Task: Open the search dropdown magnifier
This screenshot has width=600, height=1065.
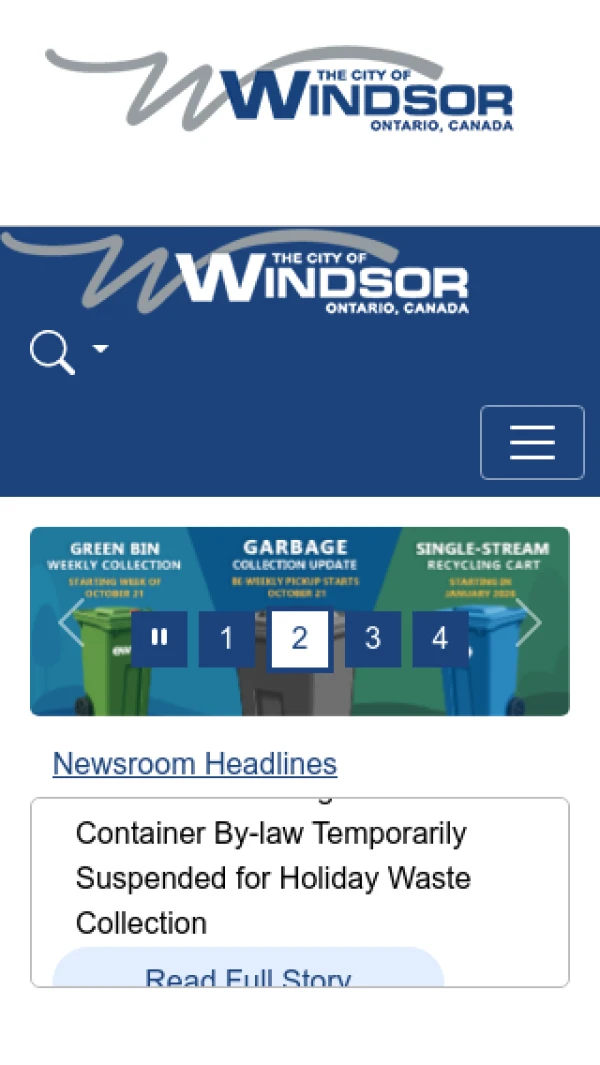Action: click(x=67, y=352)
